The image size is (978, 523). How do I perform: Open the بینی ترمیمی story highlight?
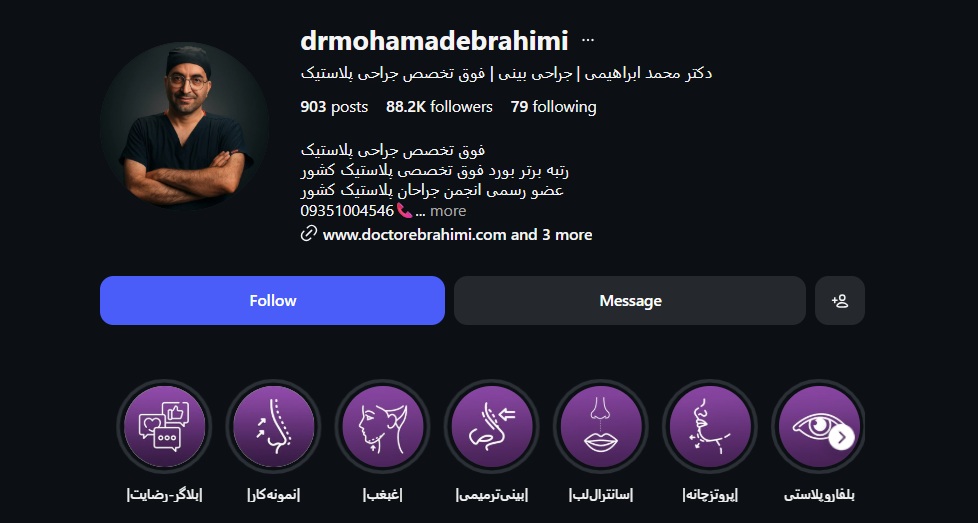coord(492,427)
